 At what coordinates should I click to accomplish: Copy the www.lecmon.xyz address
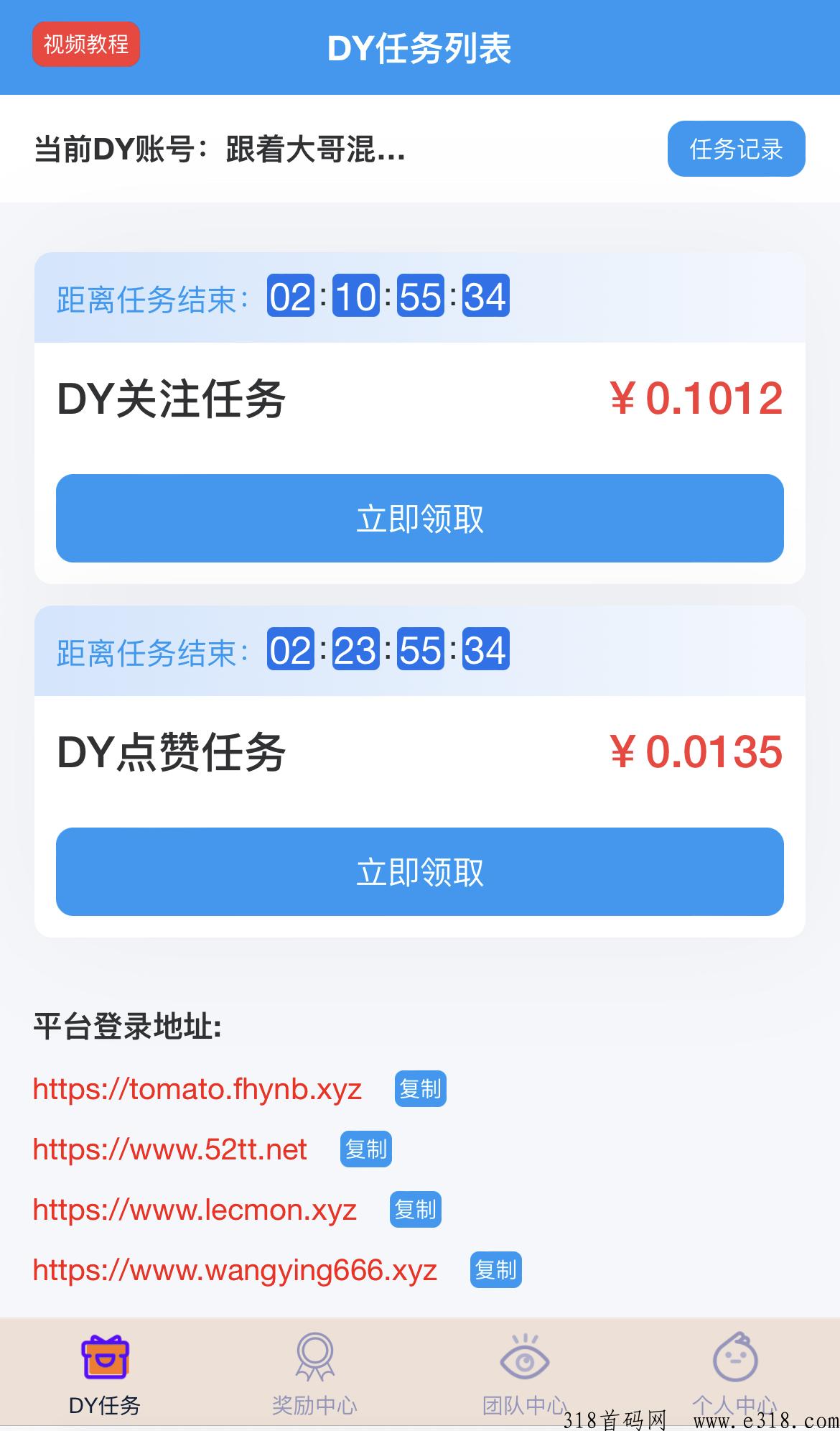(416, 1210)
